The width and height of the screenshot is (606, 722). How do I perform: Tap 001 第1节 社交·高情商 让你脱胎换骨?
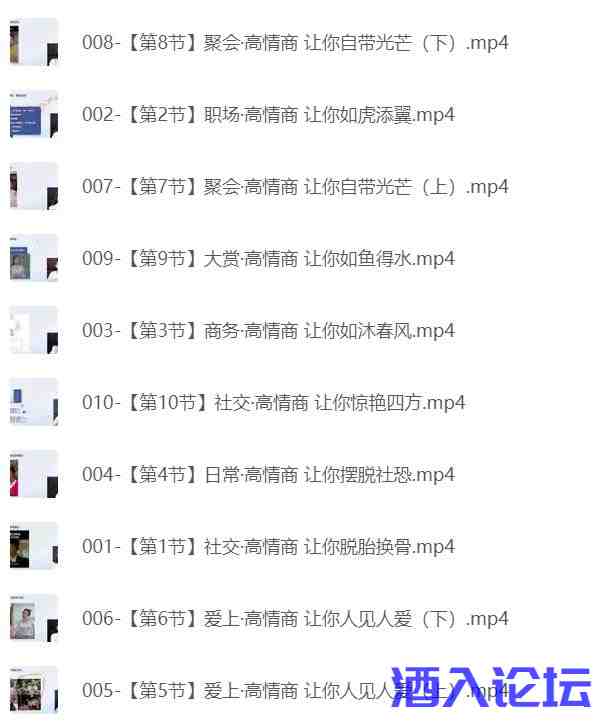tap(268, 547)
